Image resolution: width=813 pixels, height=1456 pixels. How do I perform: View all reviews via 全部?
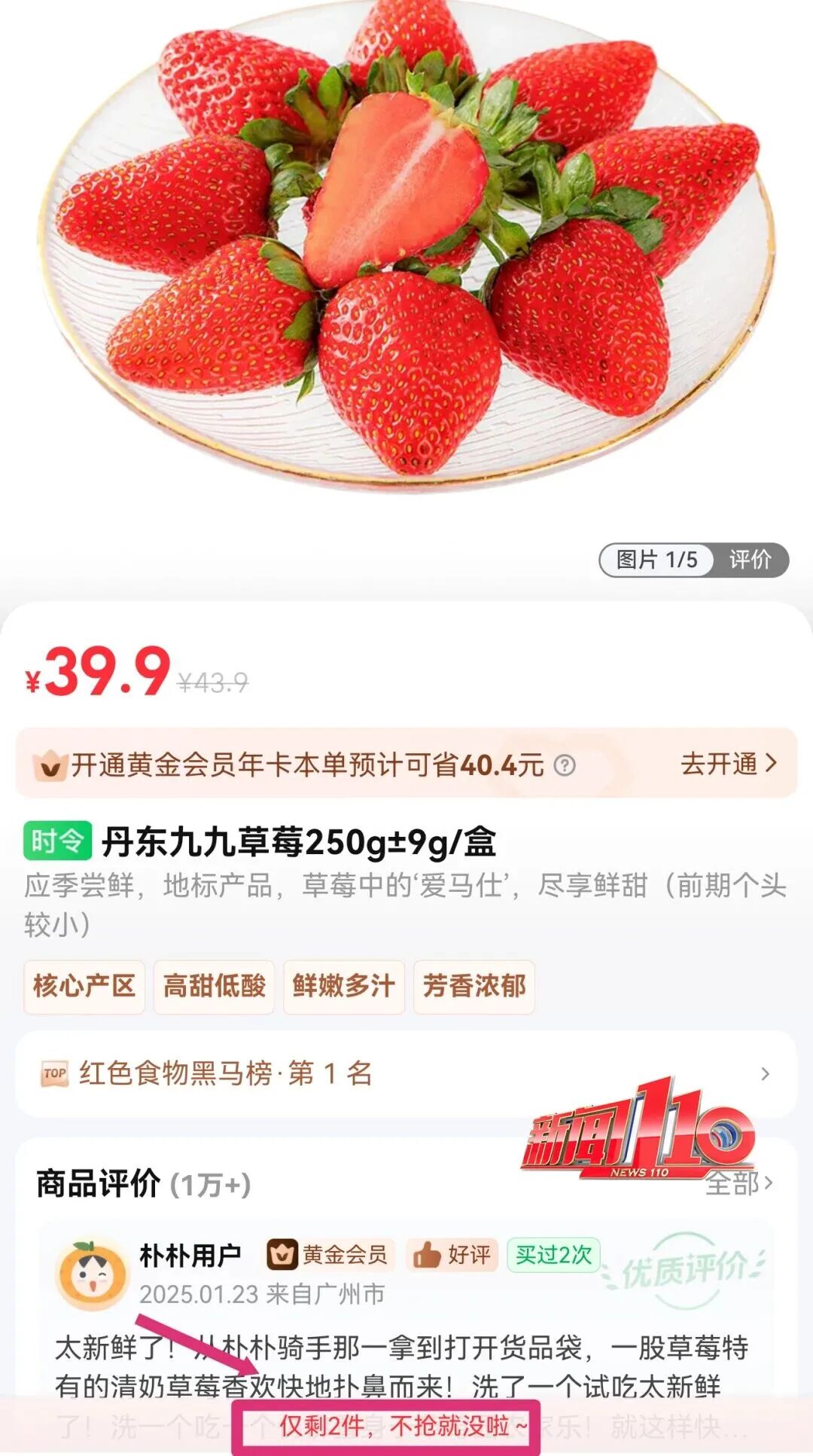739,1183
